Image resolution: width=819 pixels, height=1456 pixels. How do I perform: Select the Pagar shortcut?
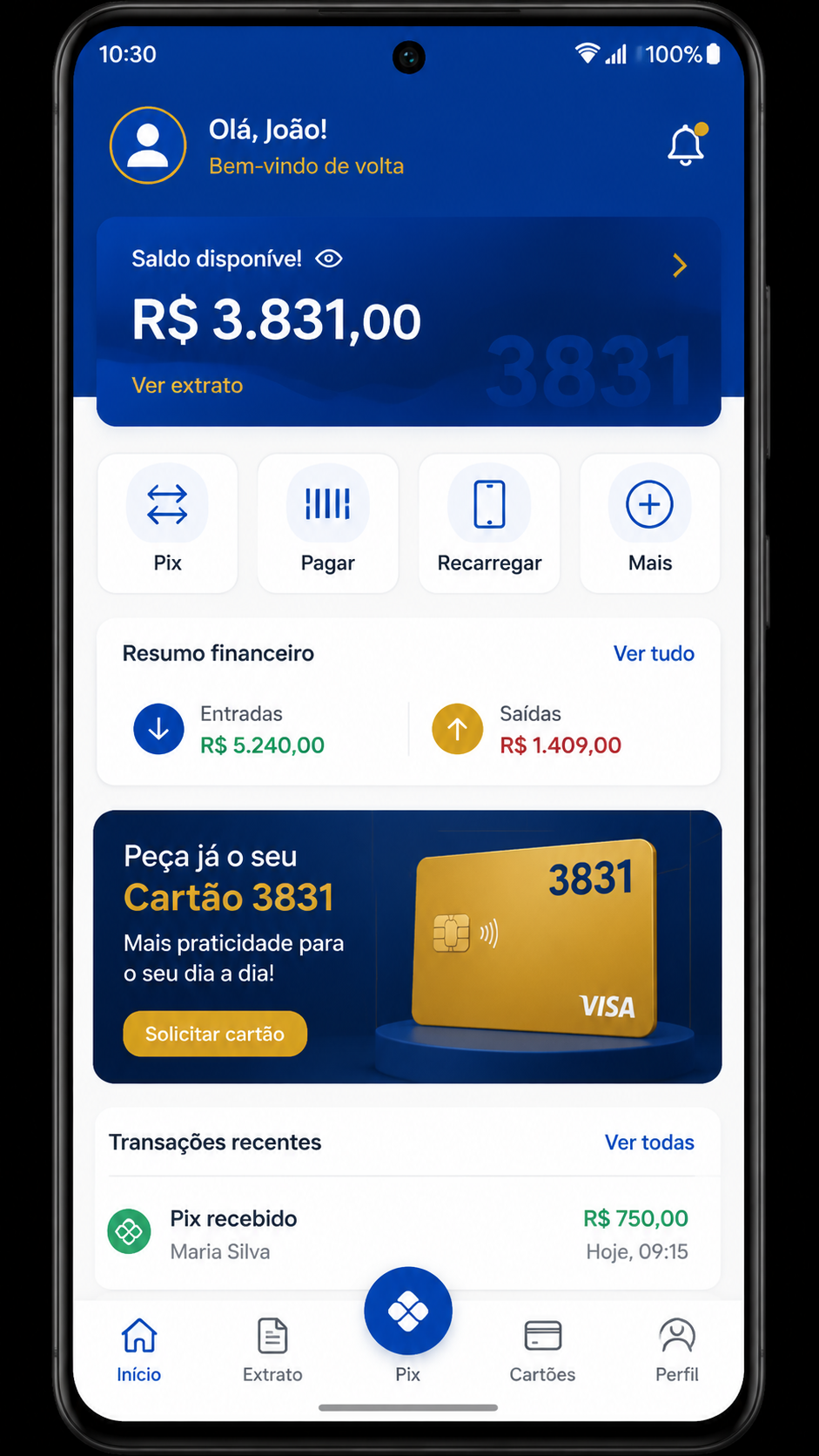point(328,523)
